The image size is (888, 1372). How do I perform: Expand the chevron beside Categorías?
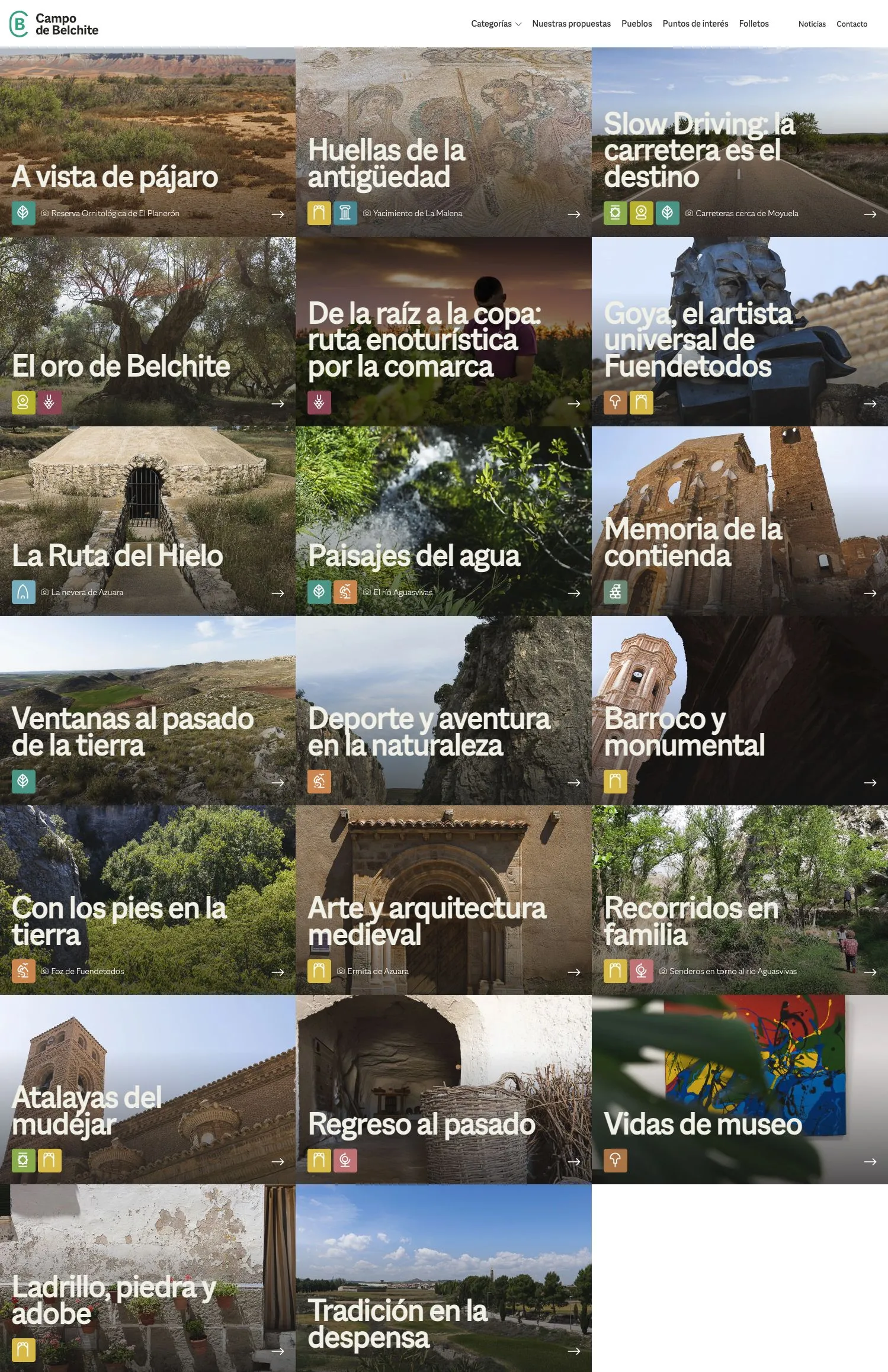point(520,24)
